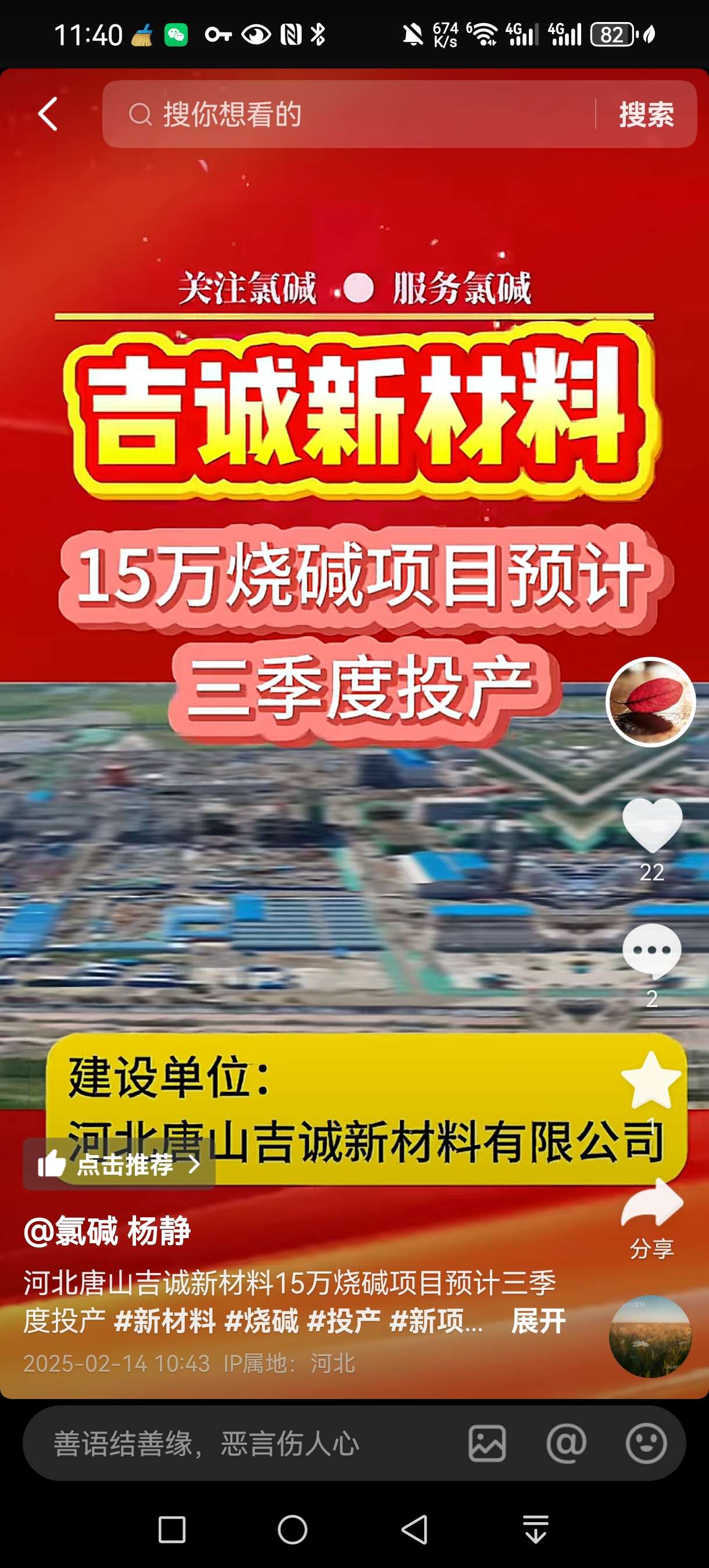The width and height of the screenshot is (709, 1568).
Task: Favorite the video with the star icon
Action: coord(650,1080)
